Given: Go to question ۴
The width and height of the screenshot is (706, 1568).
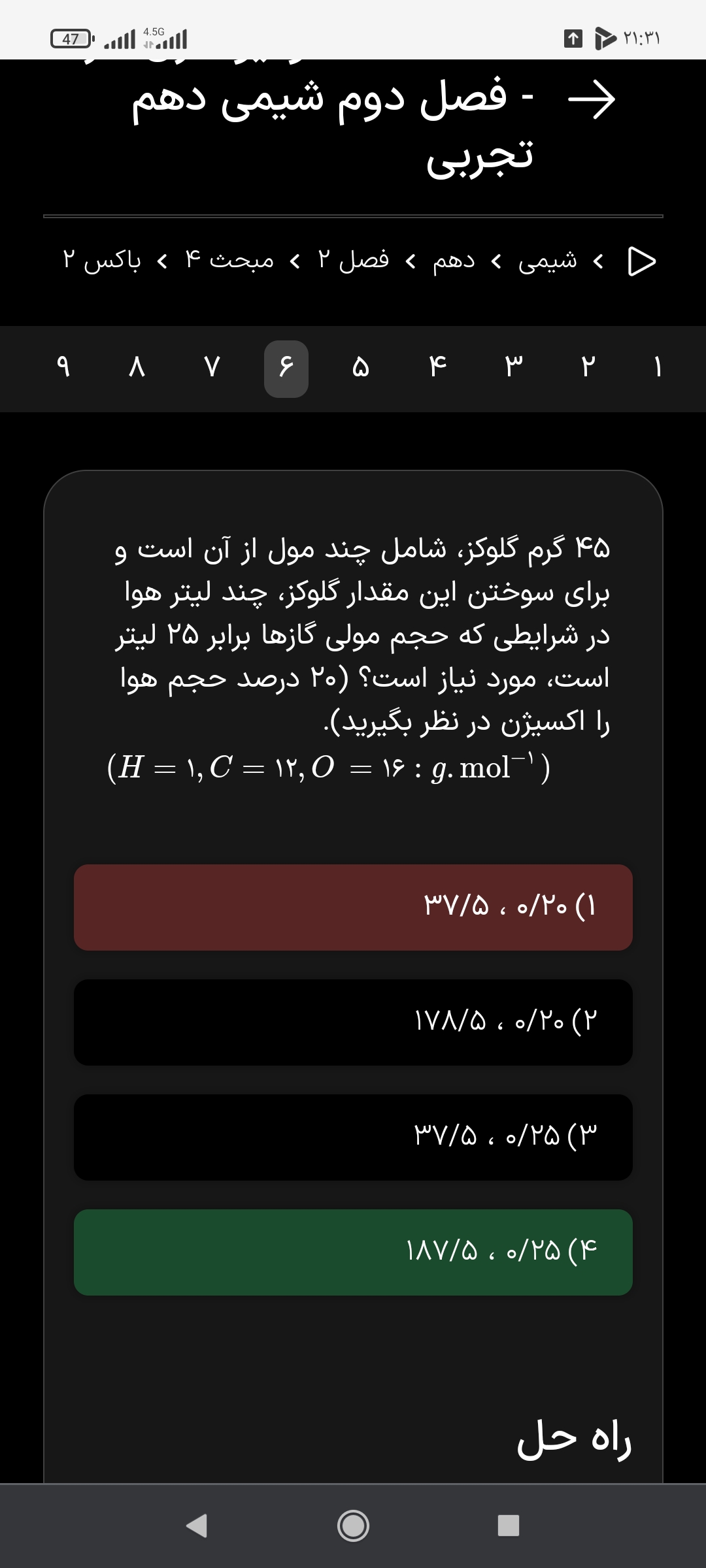Looking at the screenshot, I should point(438,368).
